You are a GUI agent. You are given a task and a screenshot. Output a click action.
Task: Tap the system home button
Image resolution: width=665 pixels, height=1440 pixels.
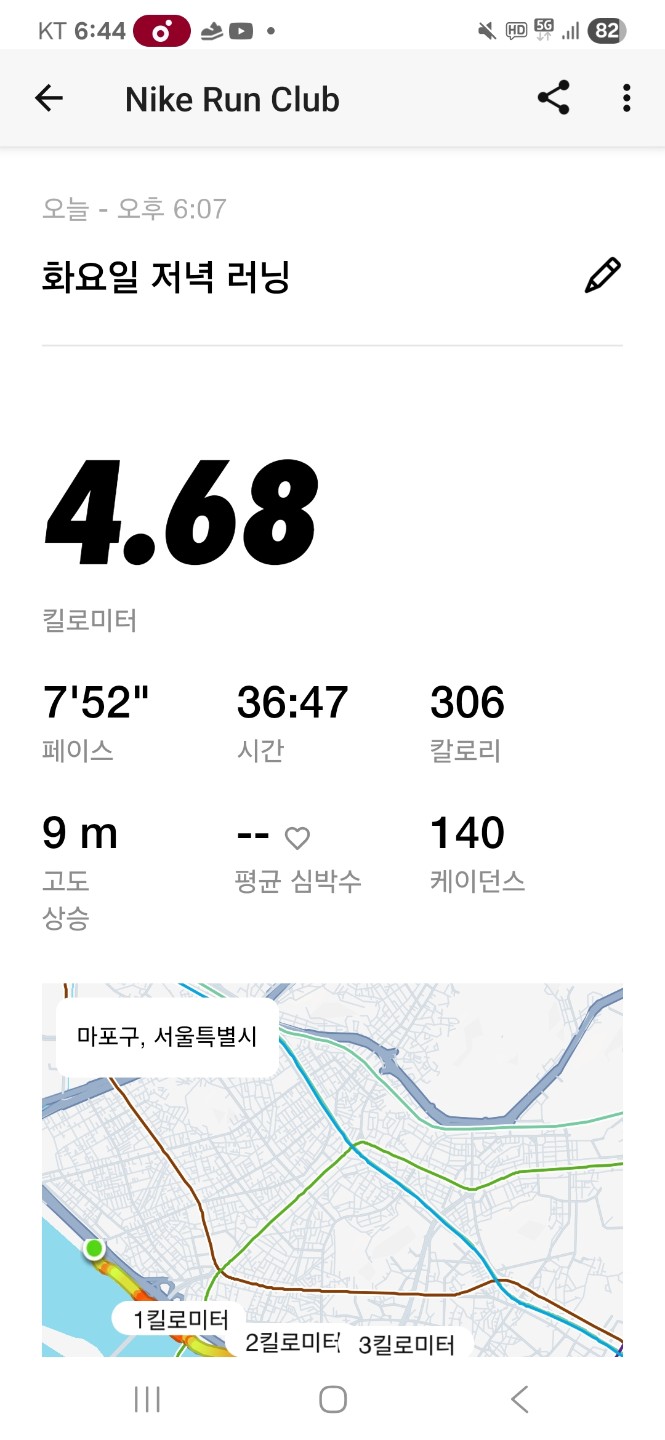coord(333,1399)
